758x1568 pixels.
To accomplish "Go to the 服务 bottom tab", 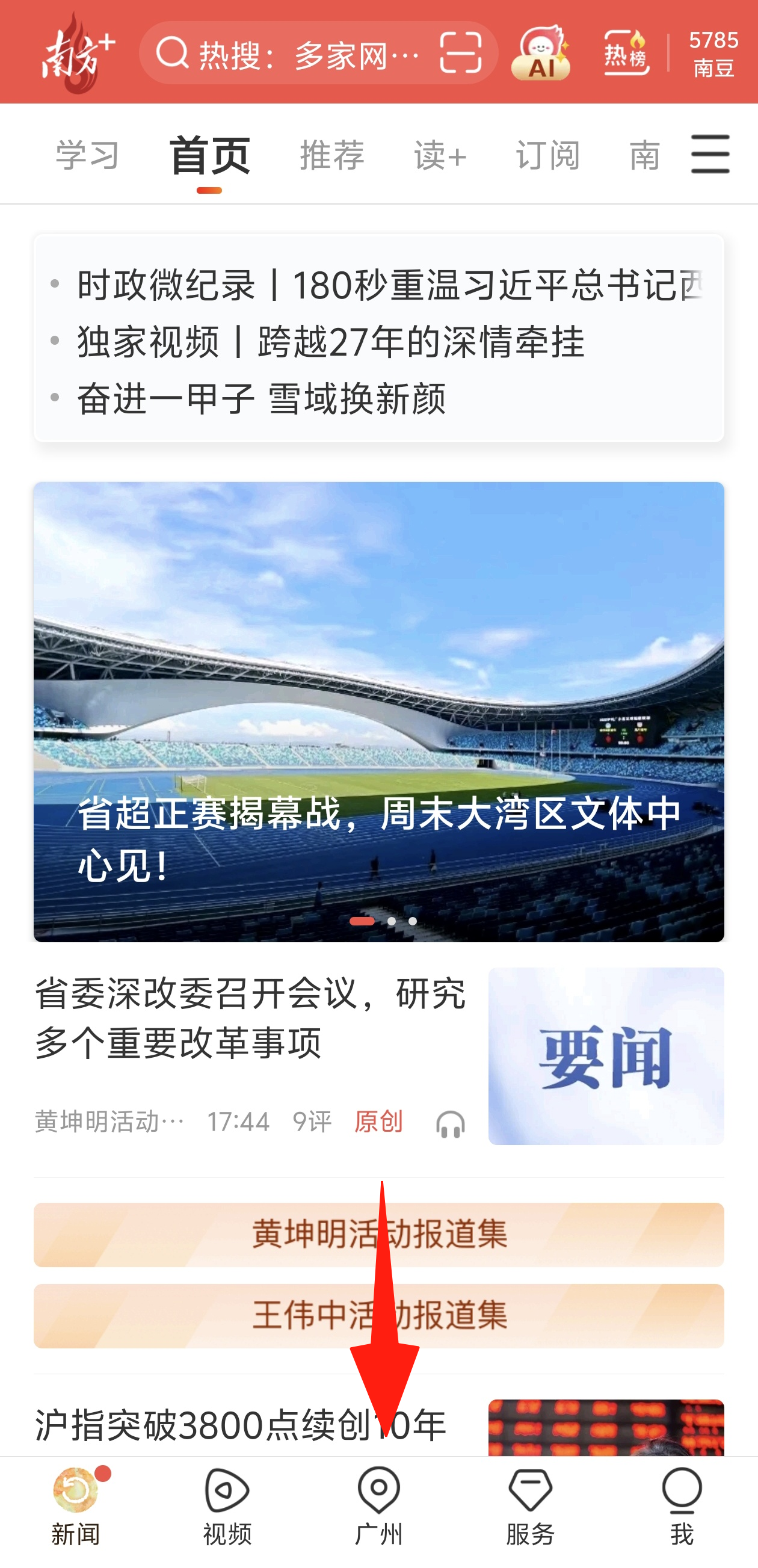I will [530, 1506].
